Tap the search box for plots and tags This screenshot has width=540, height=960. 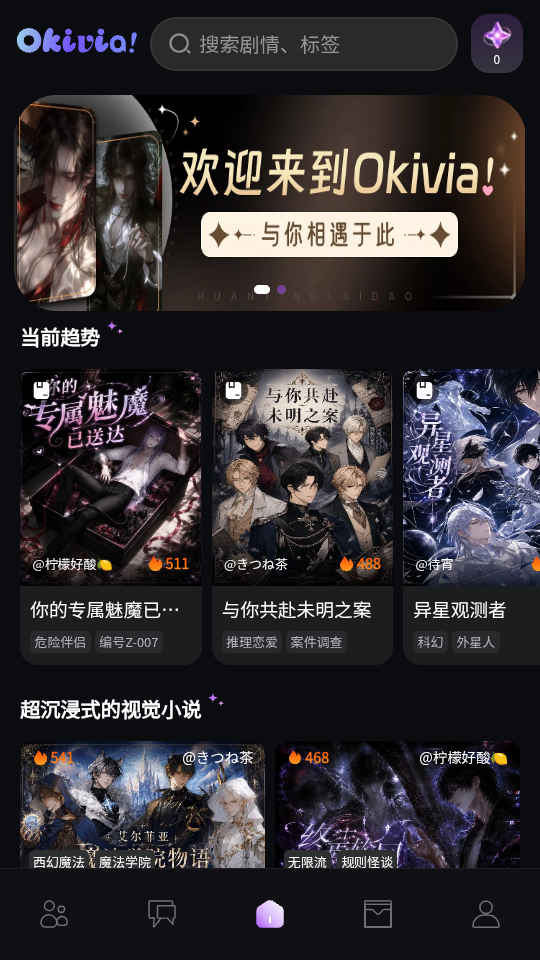point(304,44)
